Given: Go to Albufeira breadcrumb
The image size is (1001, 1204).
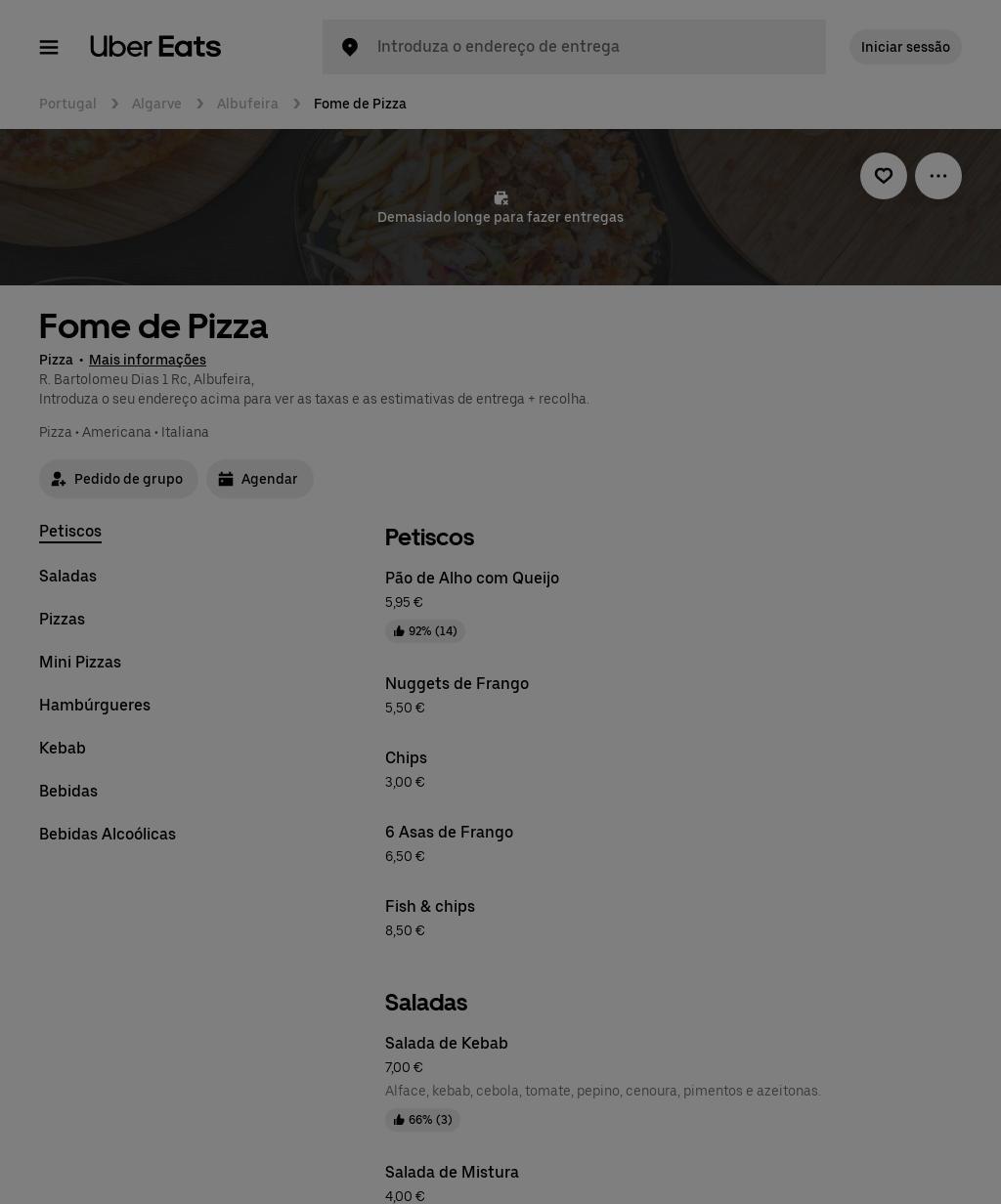Looking at the screenshot, I should pos(247,104).
